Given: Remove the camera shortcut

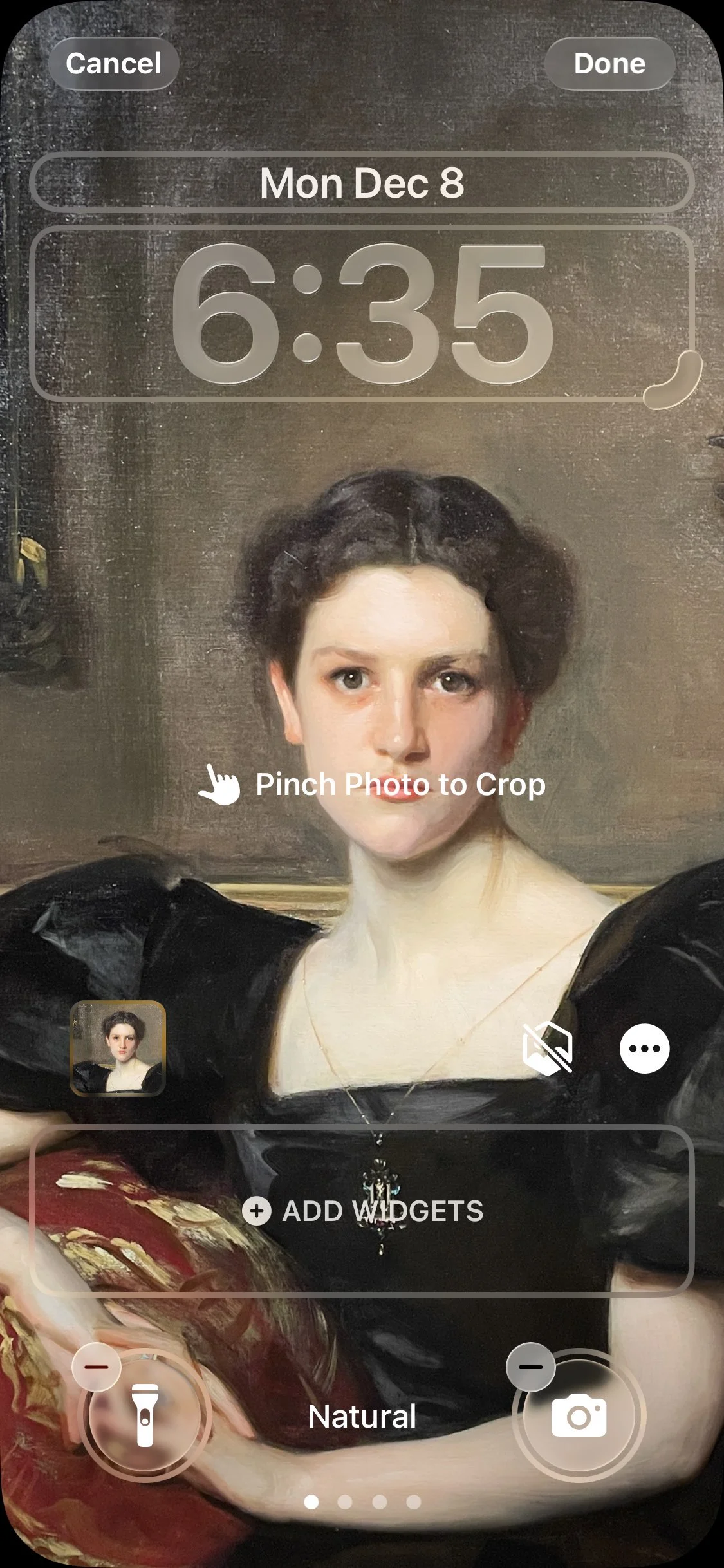Looking at the screenshot, I should pyautogui.click(x=531, y=1366).
